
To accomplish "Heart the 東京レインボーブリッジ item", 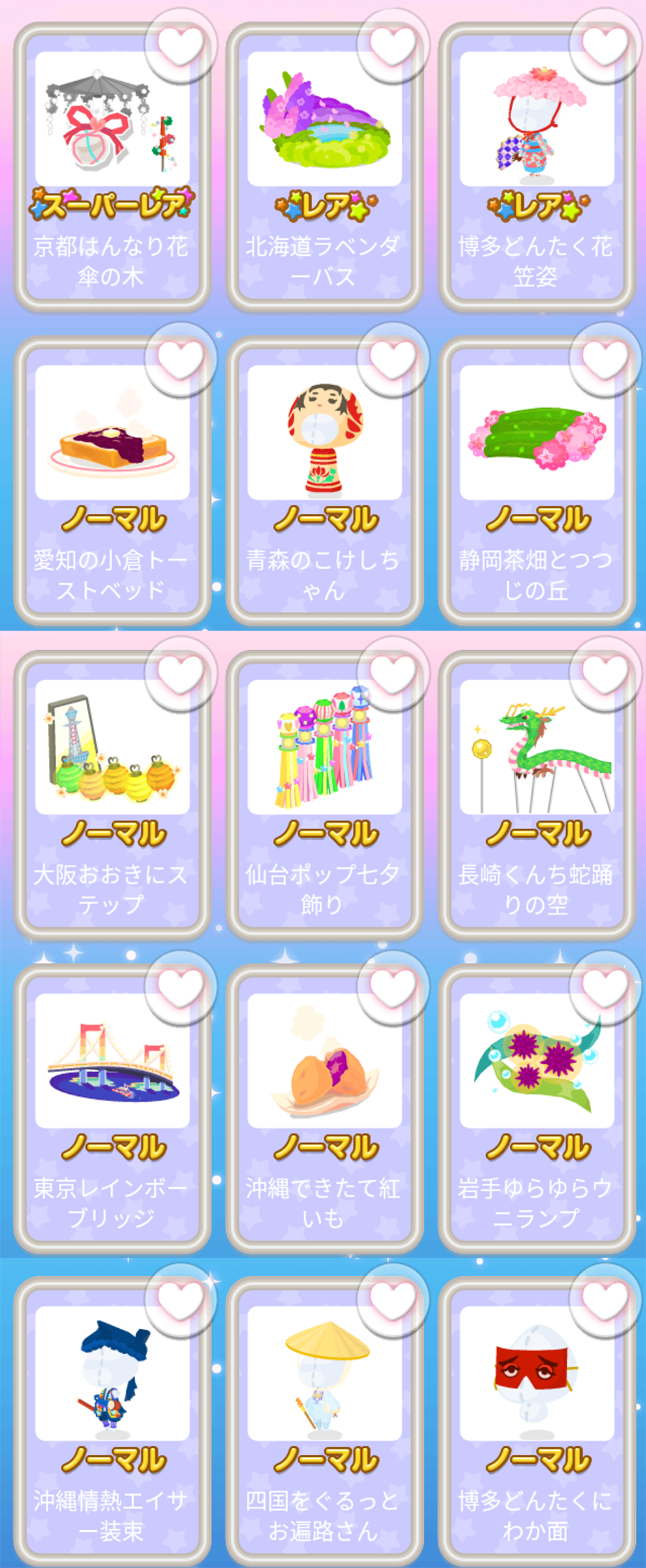I will pos(180,988).
